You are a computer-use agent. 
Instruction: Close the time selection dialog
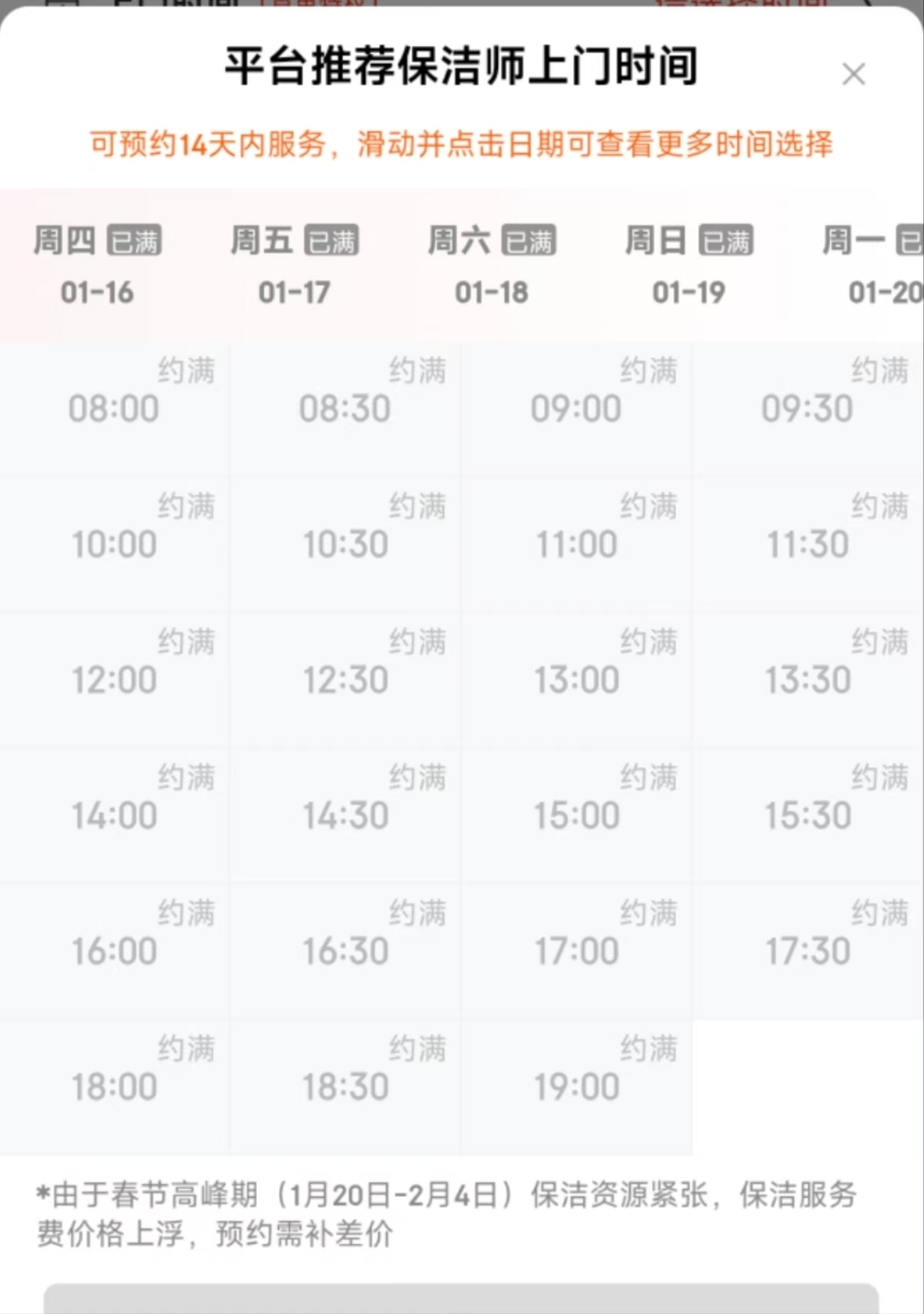tap(853, 74)
